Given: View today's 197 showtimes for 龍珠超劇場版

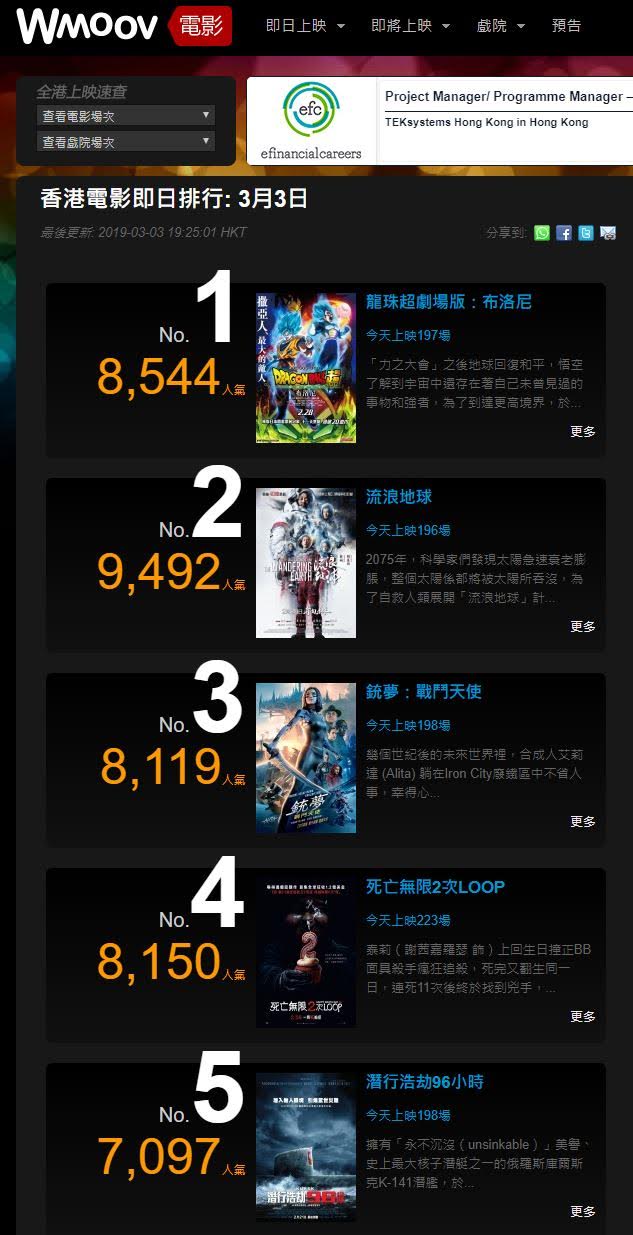Looking at the screenshot, I should (408, 335).
